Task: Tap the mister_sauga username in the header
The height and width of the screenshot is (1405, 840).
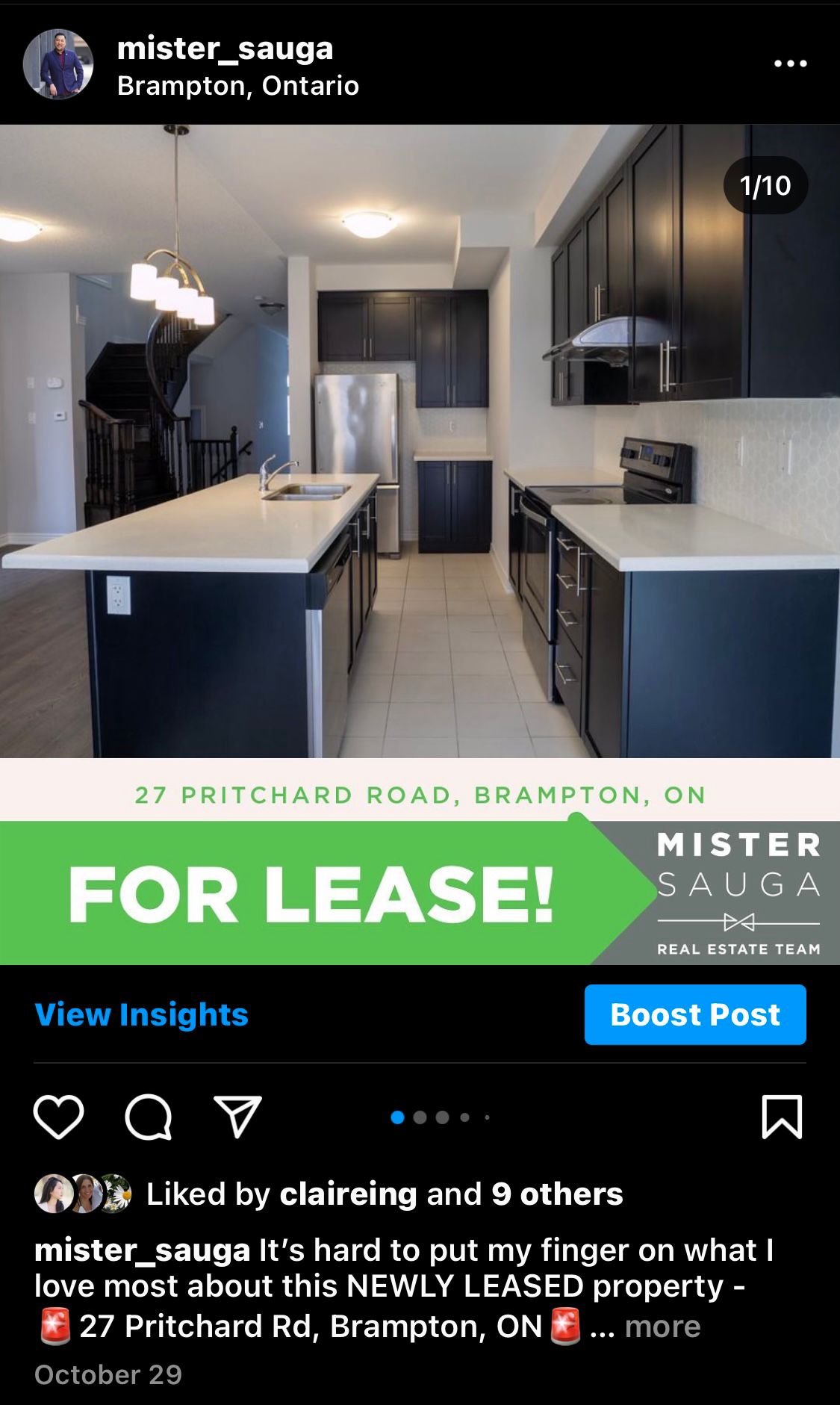Action: [x=225, y=48]
